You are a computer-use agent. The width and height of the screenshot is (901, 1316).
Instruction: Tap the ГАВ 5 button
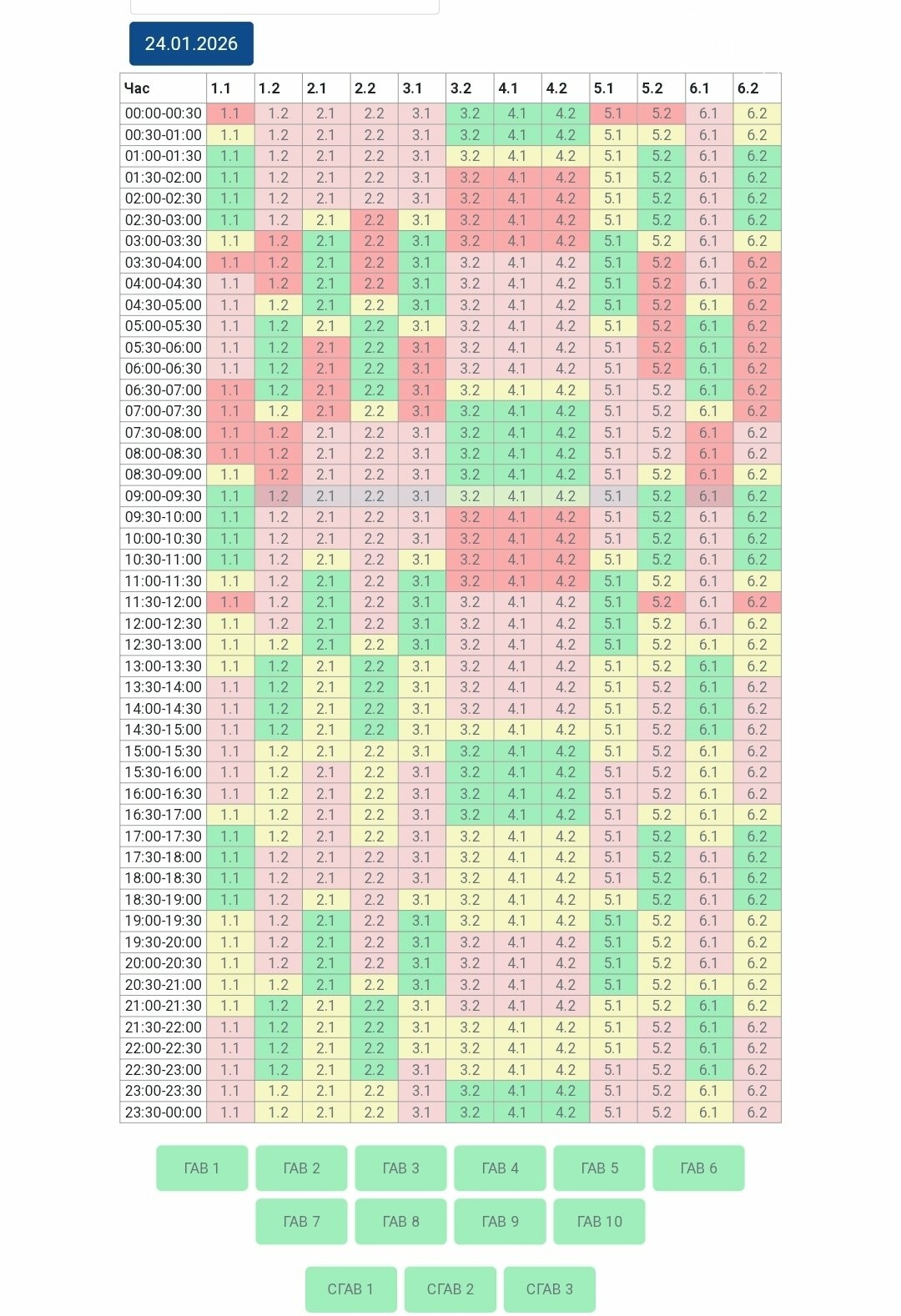[x=599, y=1168]
